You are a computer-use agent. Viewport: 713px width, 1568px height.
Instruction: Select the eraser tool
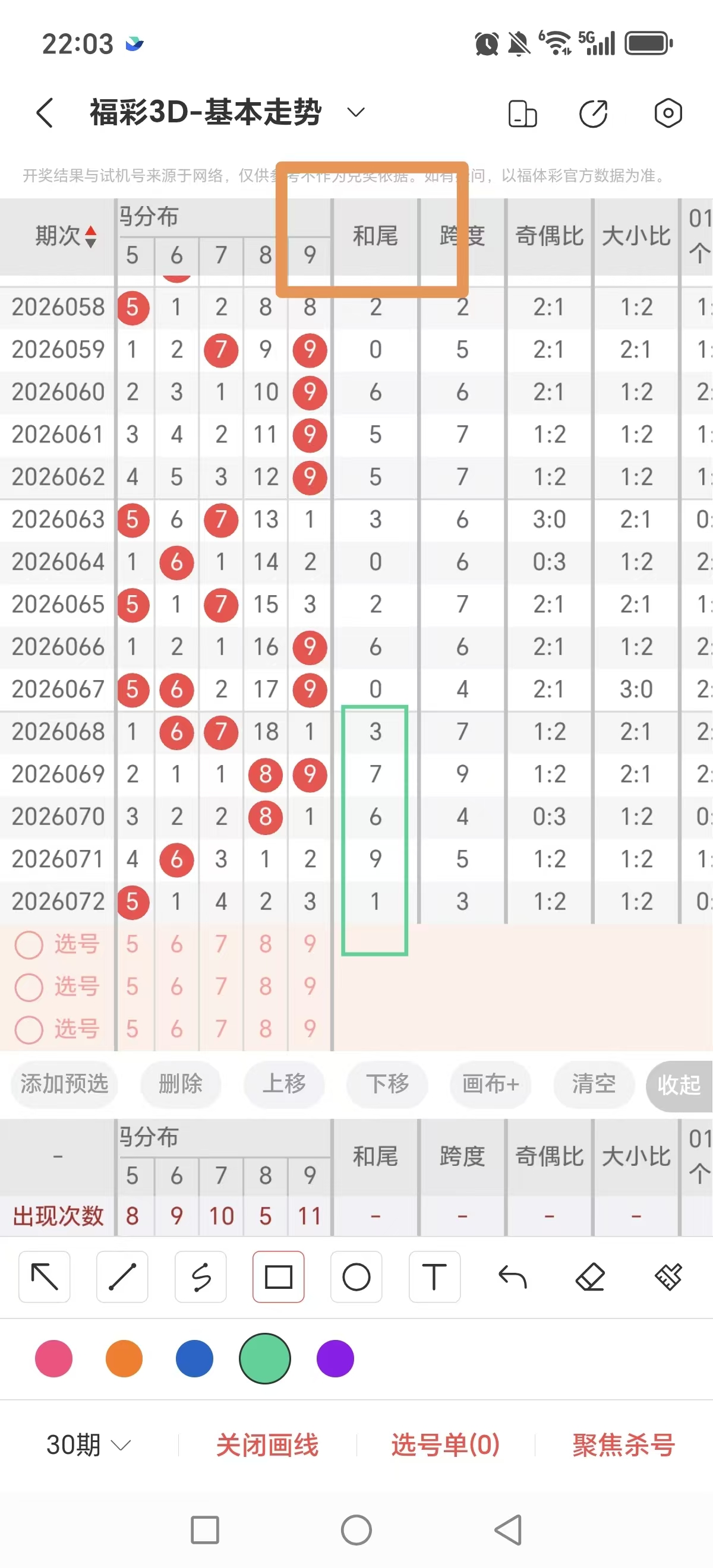click(590, 1278)
